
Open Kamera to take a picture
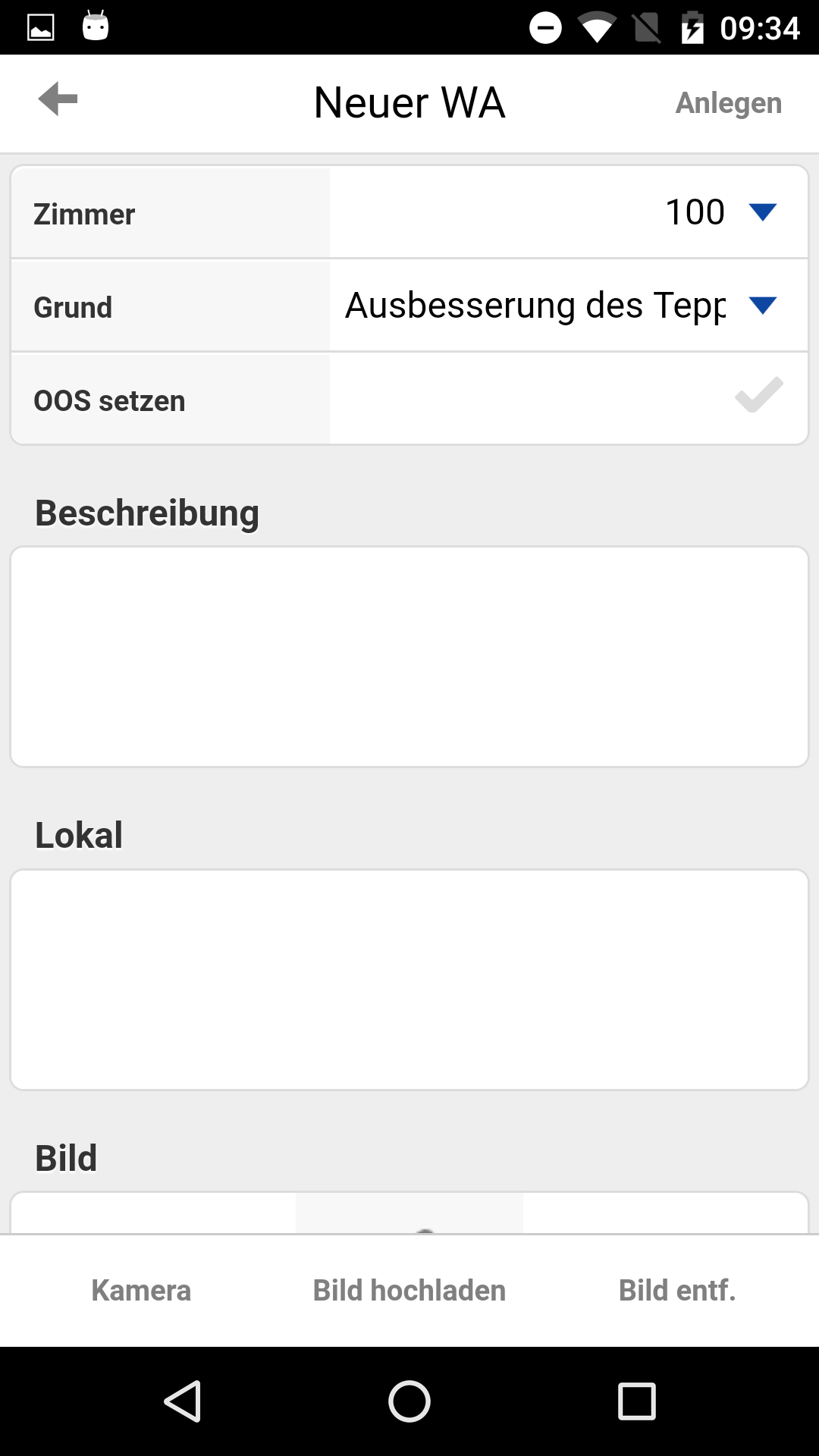(x=141, y=1290)
